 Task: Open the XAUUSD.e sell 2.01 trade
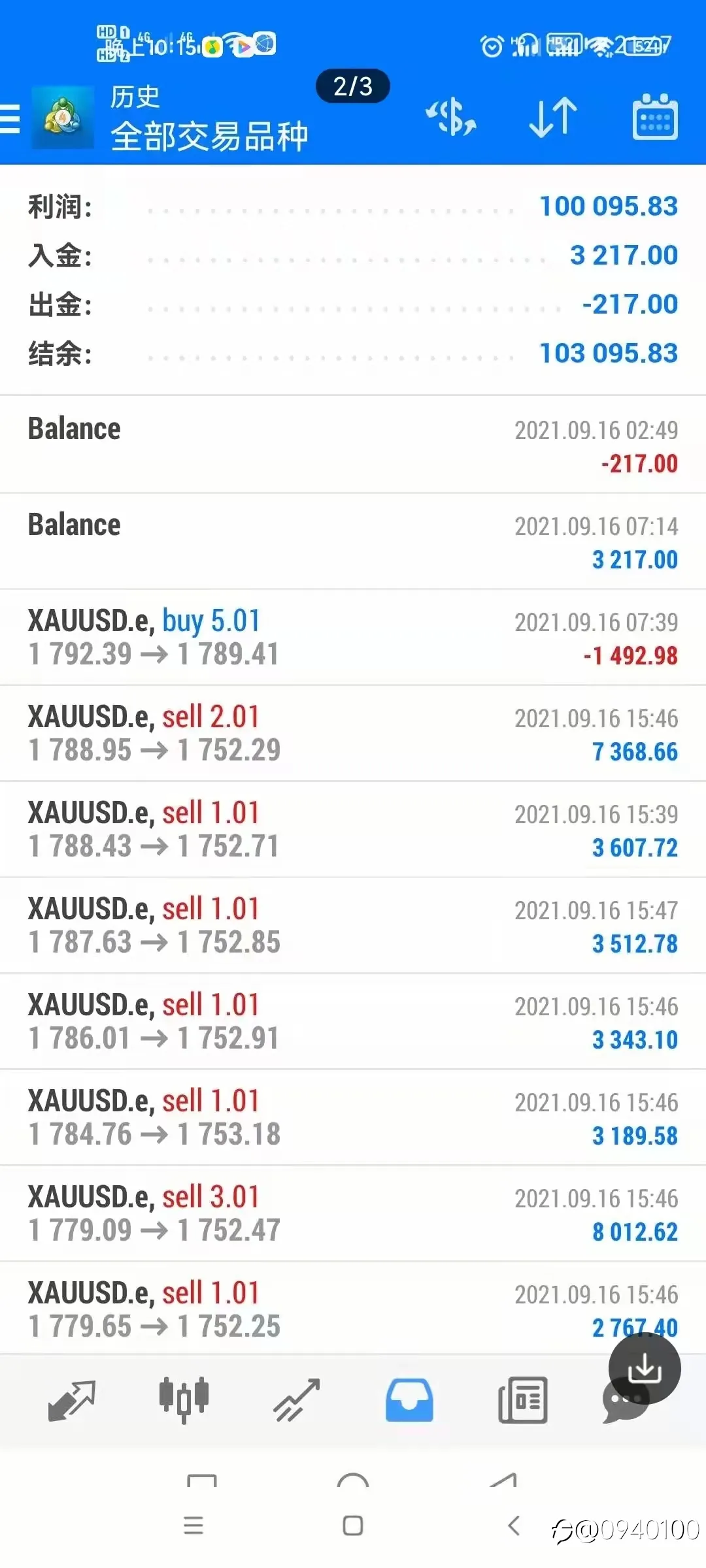(353, 734)
